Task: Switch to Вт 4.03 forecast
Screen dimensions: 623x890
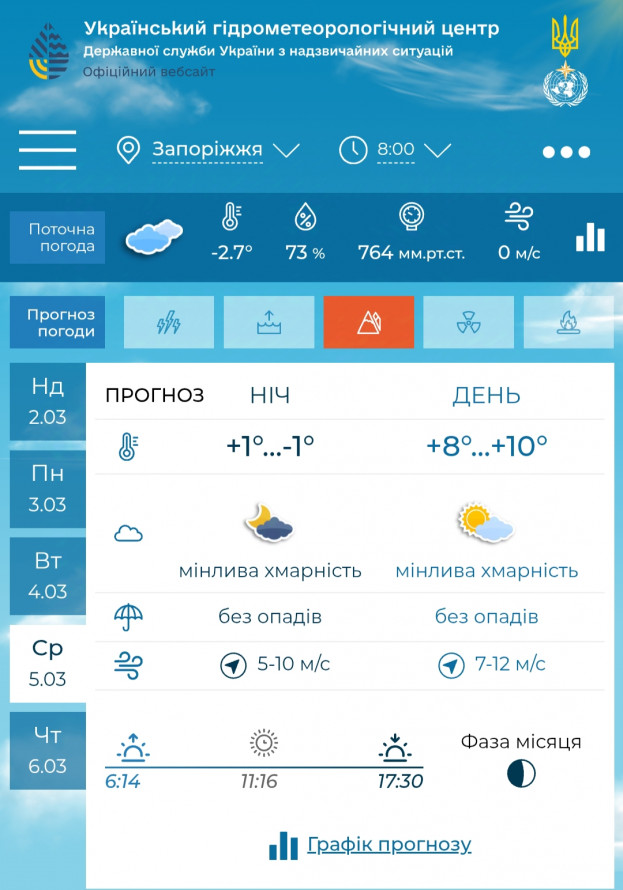Action: [47, 576]
